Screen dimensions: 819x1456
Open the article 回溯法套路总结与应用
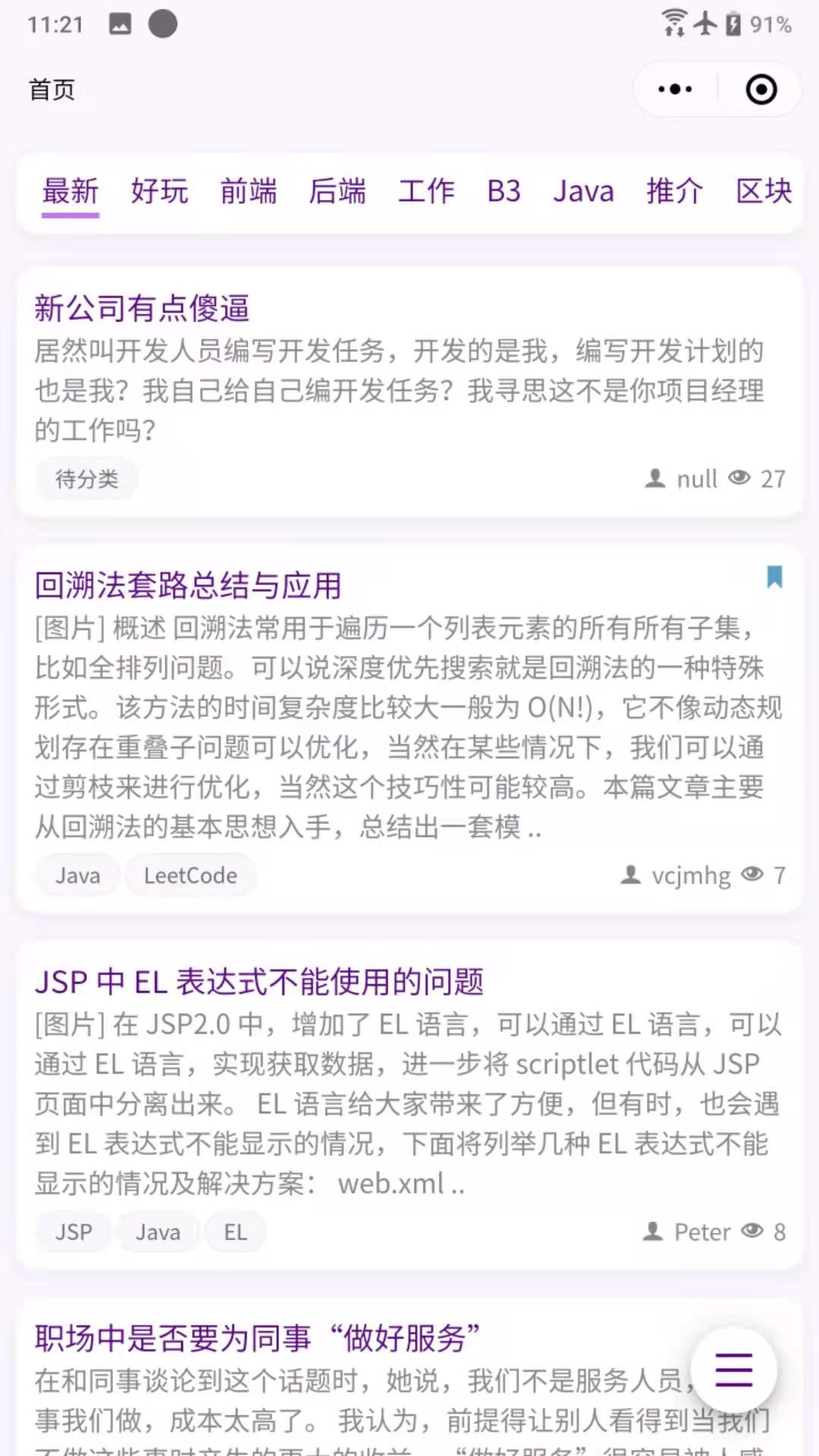(x=188, y=585)
